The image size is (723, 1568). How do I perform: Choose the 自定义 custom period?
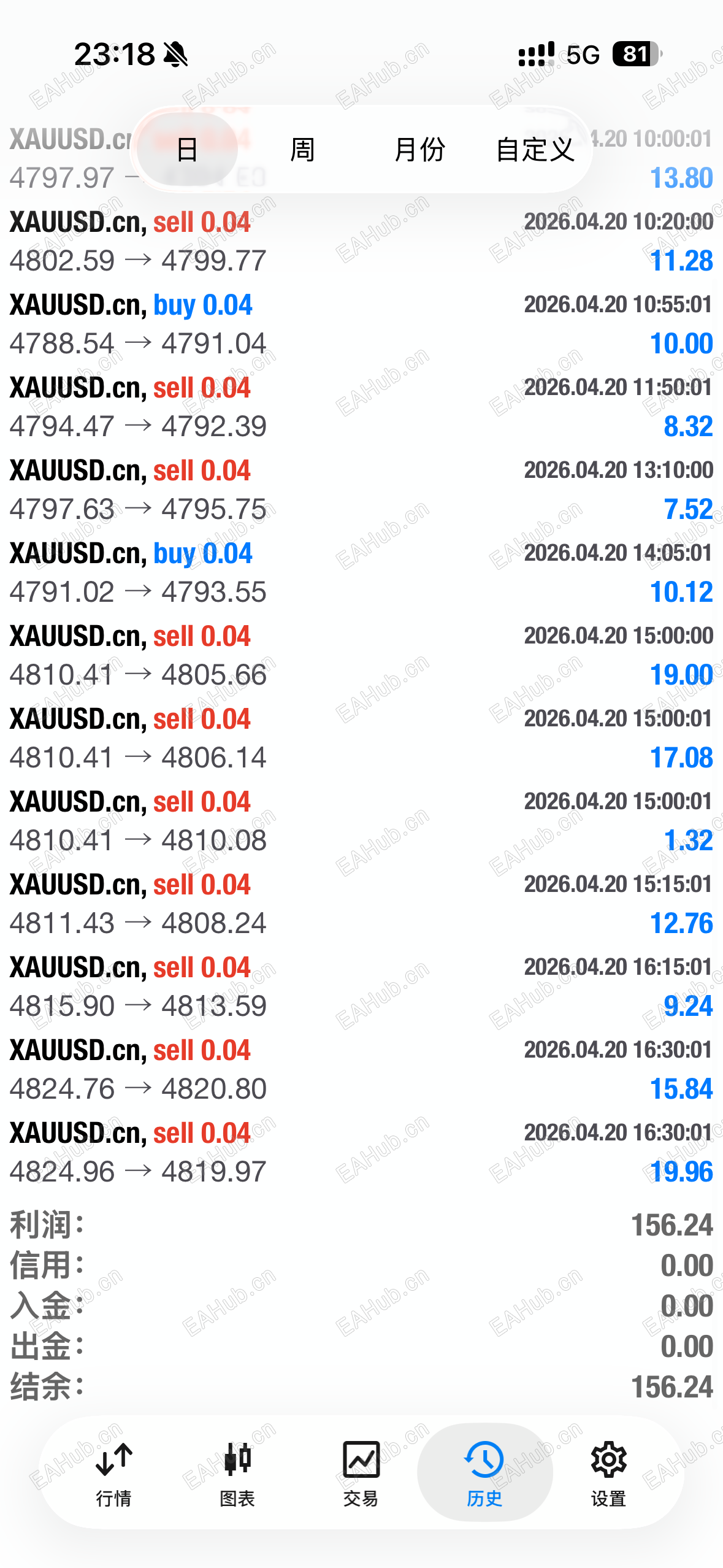(x=535, y=149)
